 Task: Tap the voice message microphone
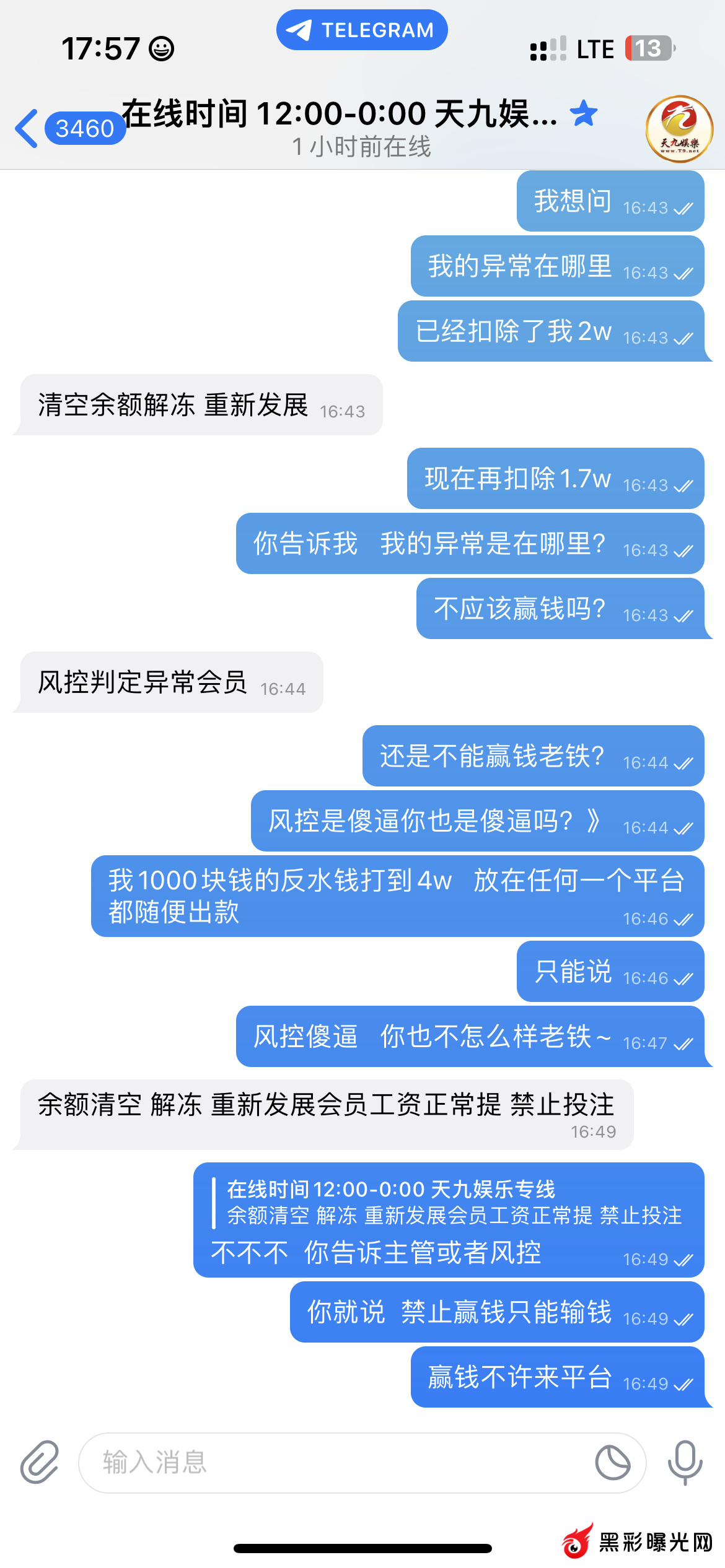pyautogui.click(x=685, y=1463)
